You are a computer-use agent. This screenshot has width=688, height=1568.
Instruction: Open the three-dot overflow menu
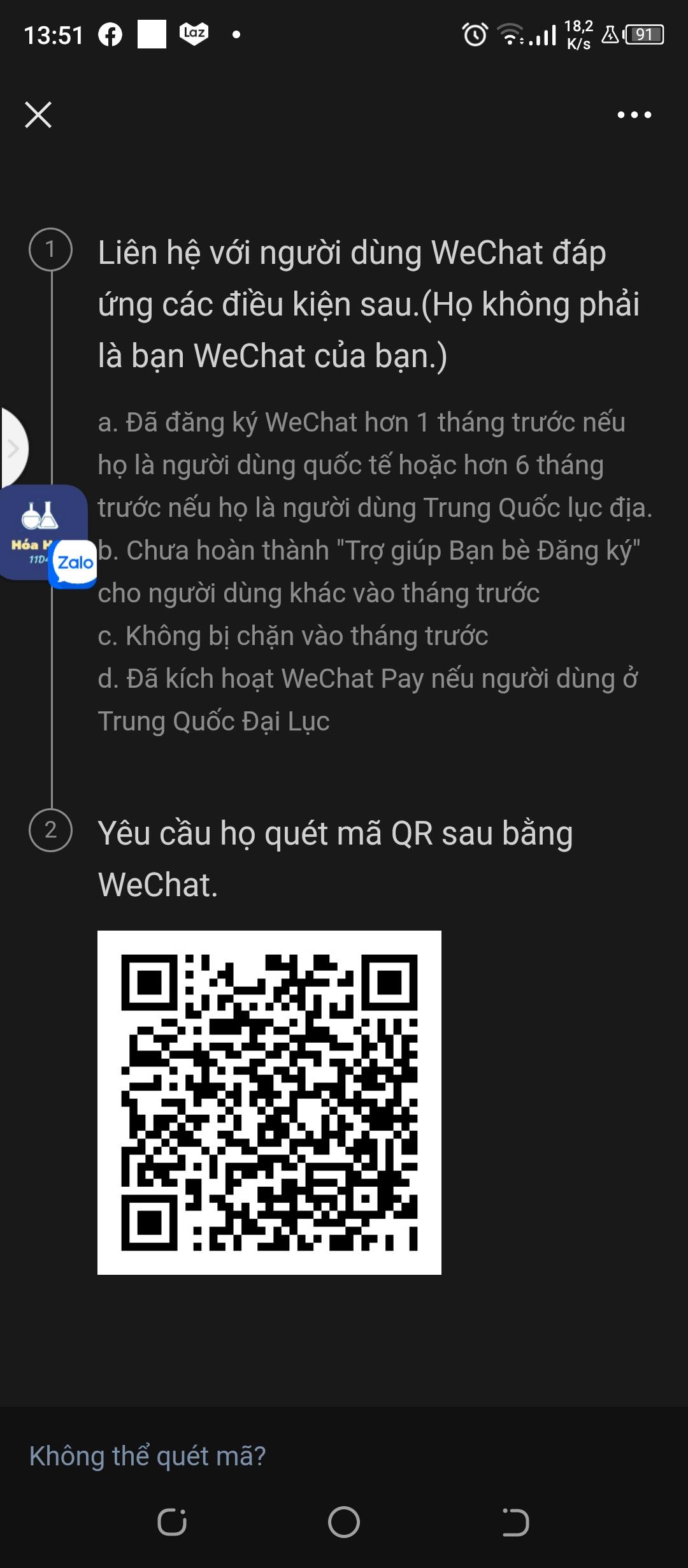tap(634, 115)
